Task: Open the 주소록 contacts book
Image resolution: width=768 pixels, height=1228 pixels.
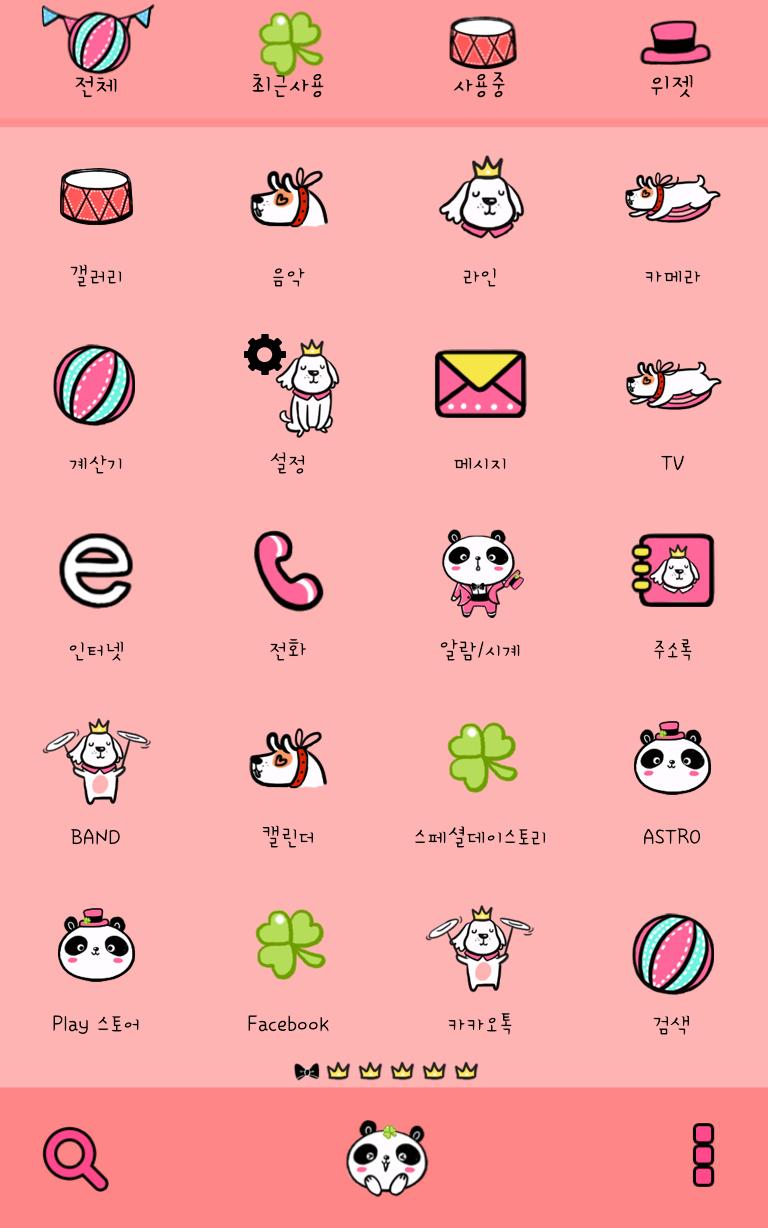Action: (x=672, y=571)
